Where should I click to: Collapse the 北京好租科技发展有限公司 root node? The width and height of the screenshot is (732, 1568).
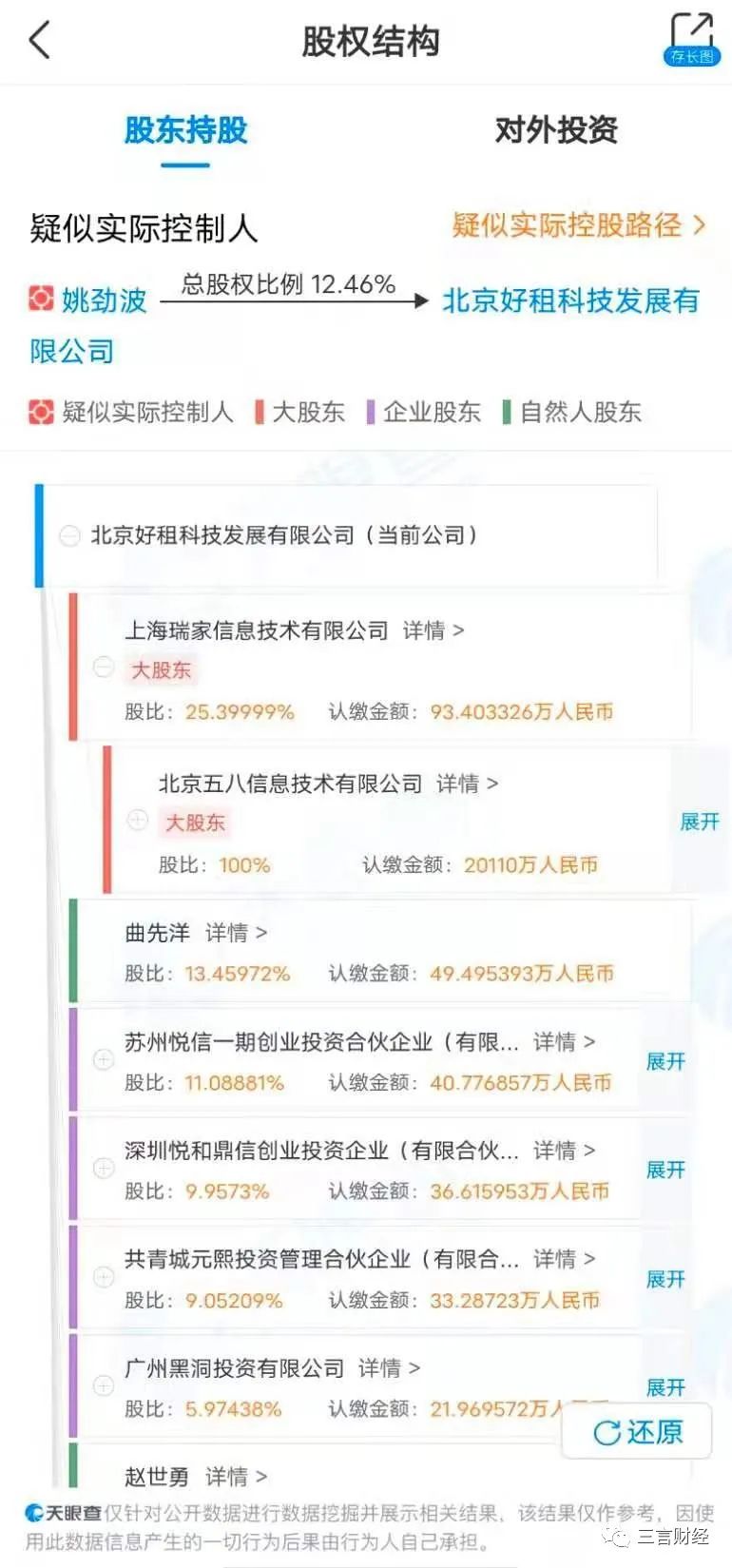tap(69, 535)
